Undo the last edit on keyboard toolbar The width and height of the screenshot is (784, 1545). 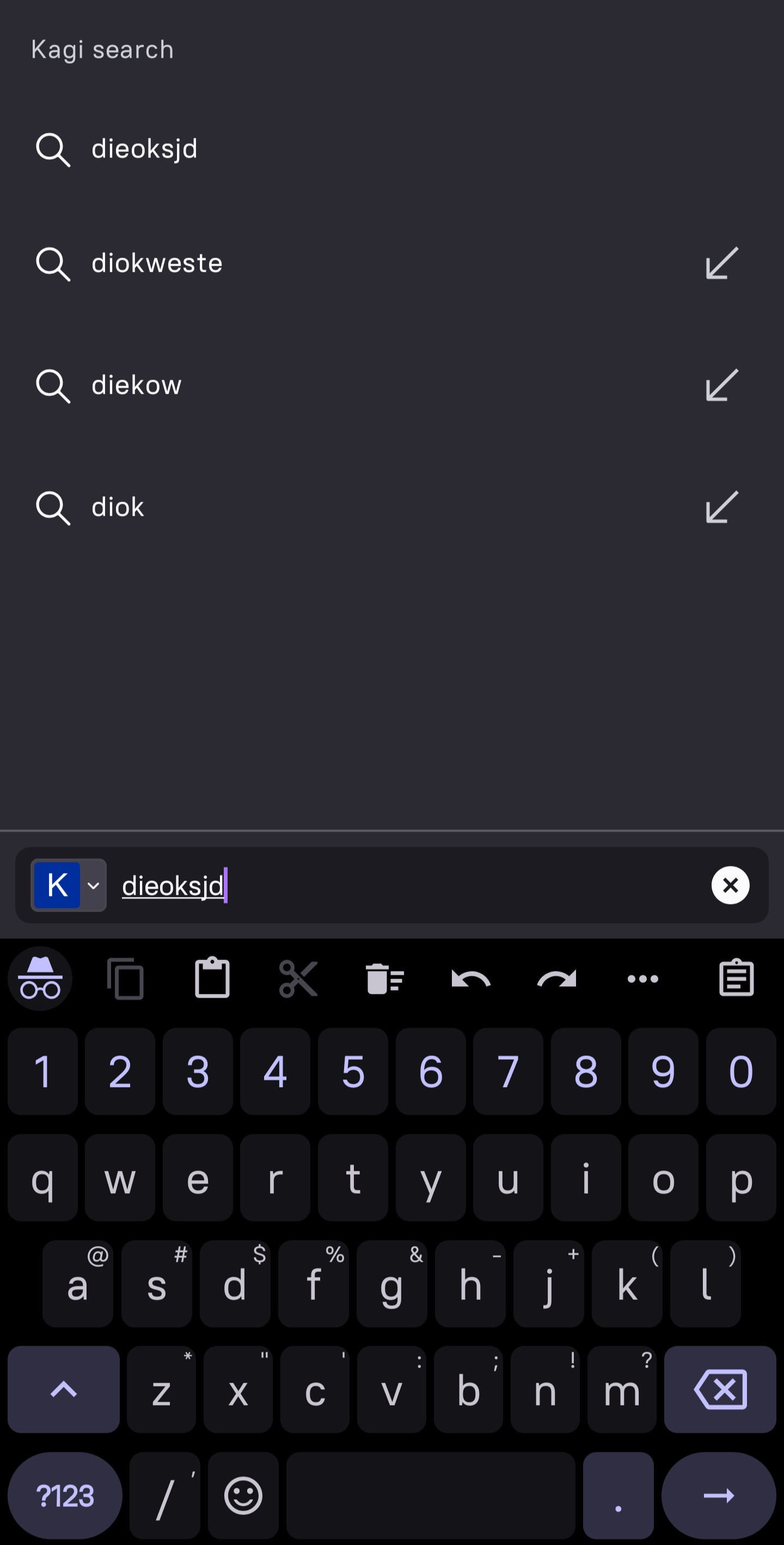pos(470,979)
